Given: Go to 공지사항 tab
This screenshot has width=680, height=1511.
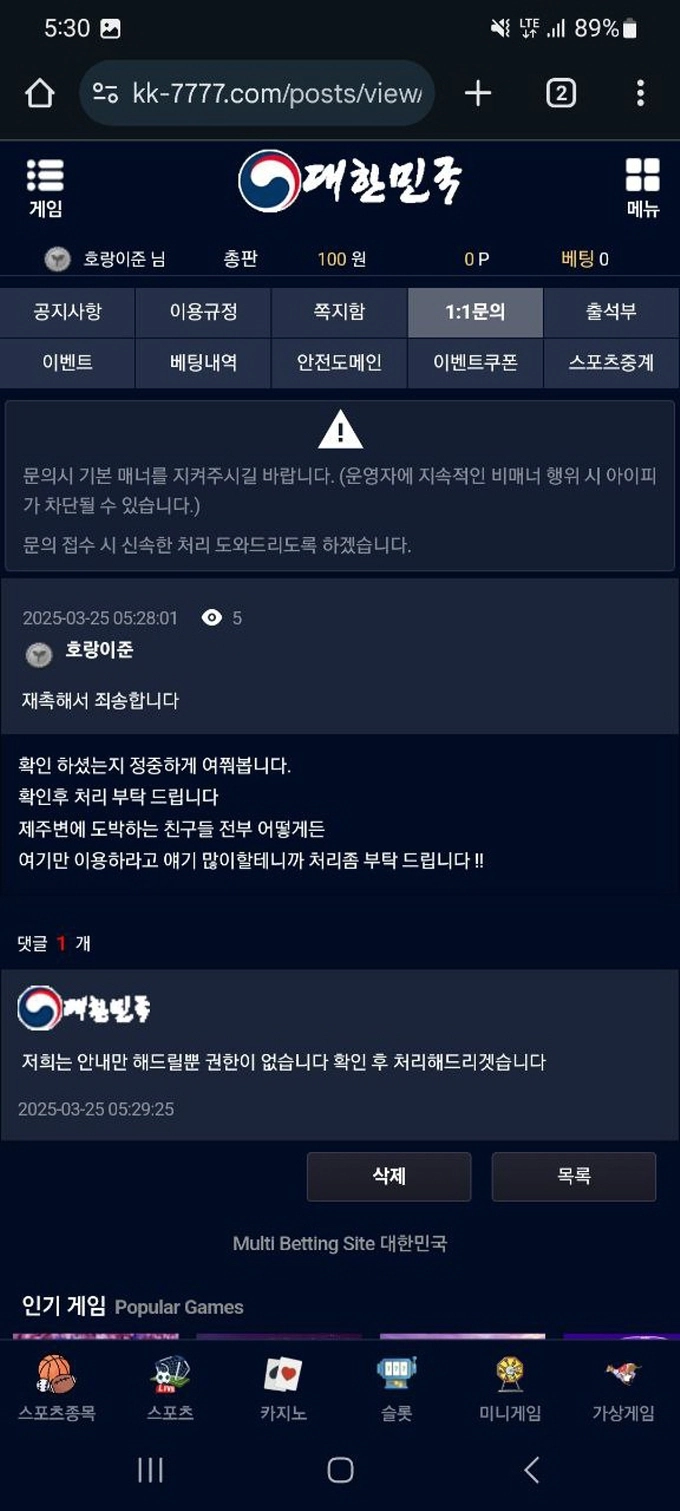Looking at the screenshot, I should (x=68, y=312).
